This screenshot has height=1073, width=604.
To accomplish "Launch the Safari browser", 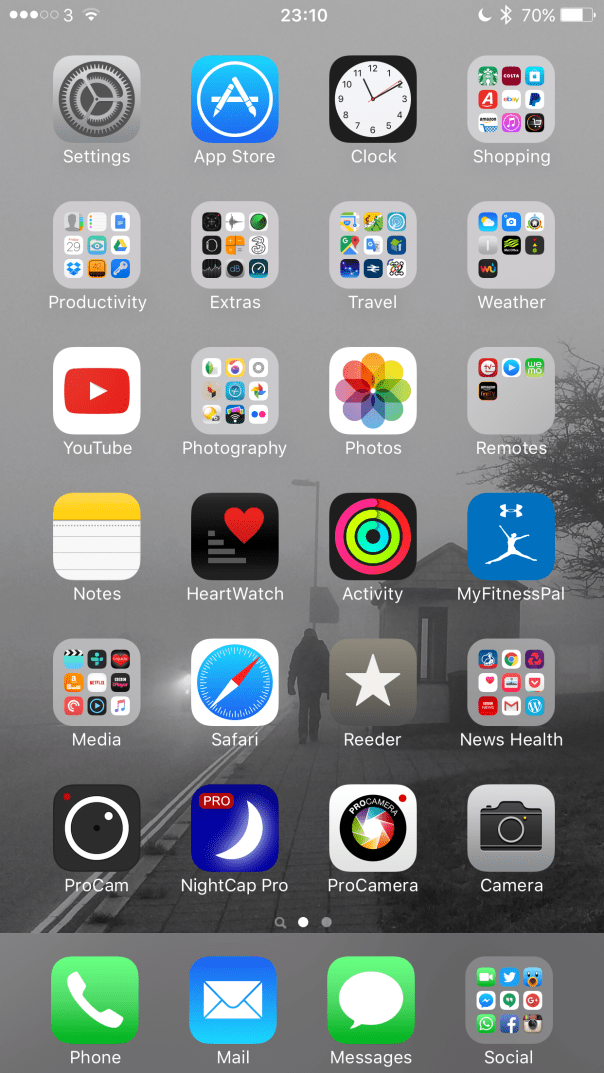I will [235, 683].
